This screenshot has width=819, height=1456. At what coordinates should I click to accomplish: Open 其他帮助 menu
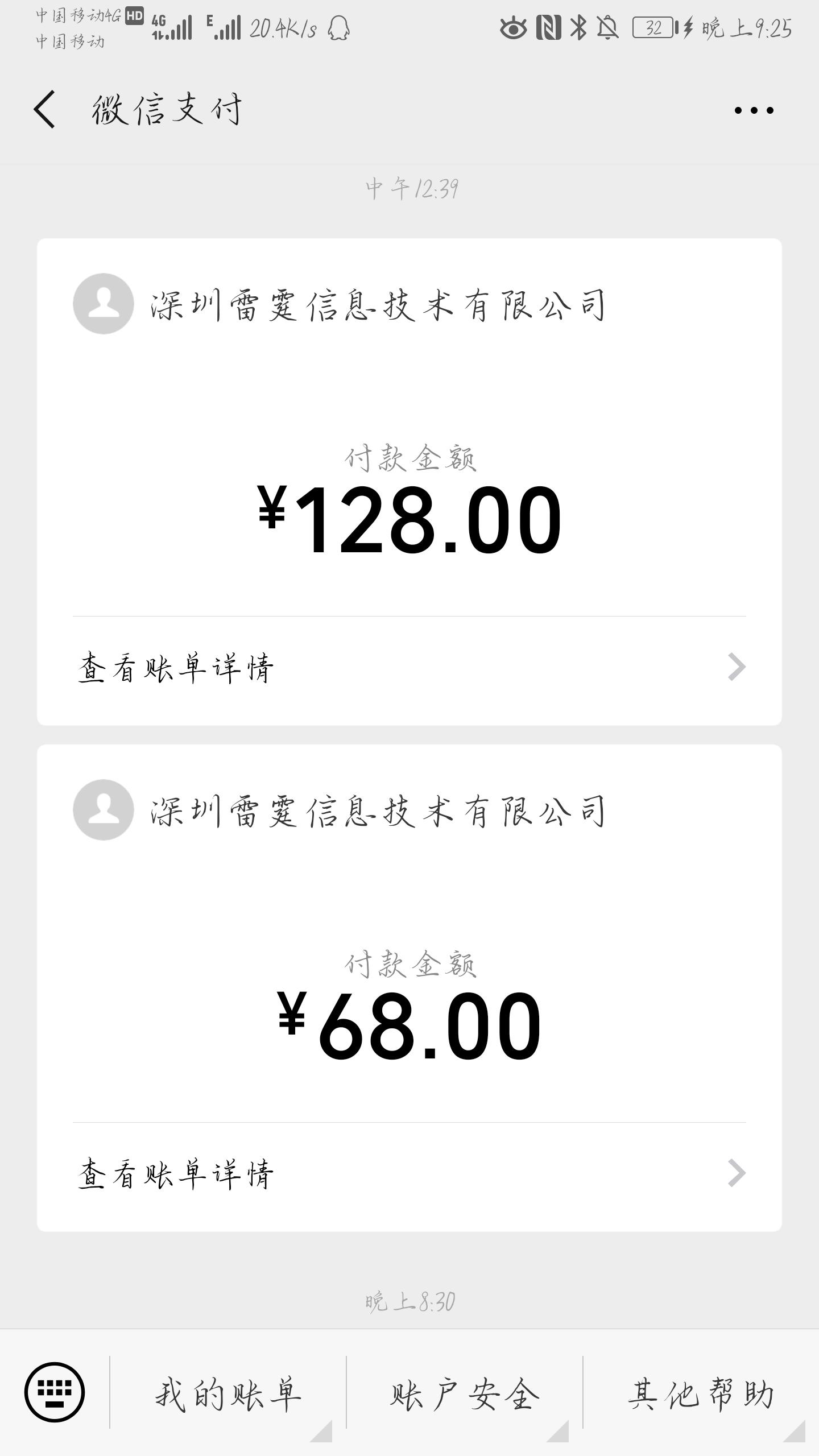click(x=701, y=1393)
